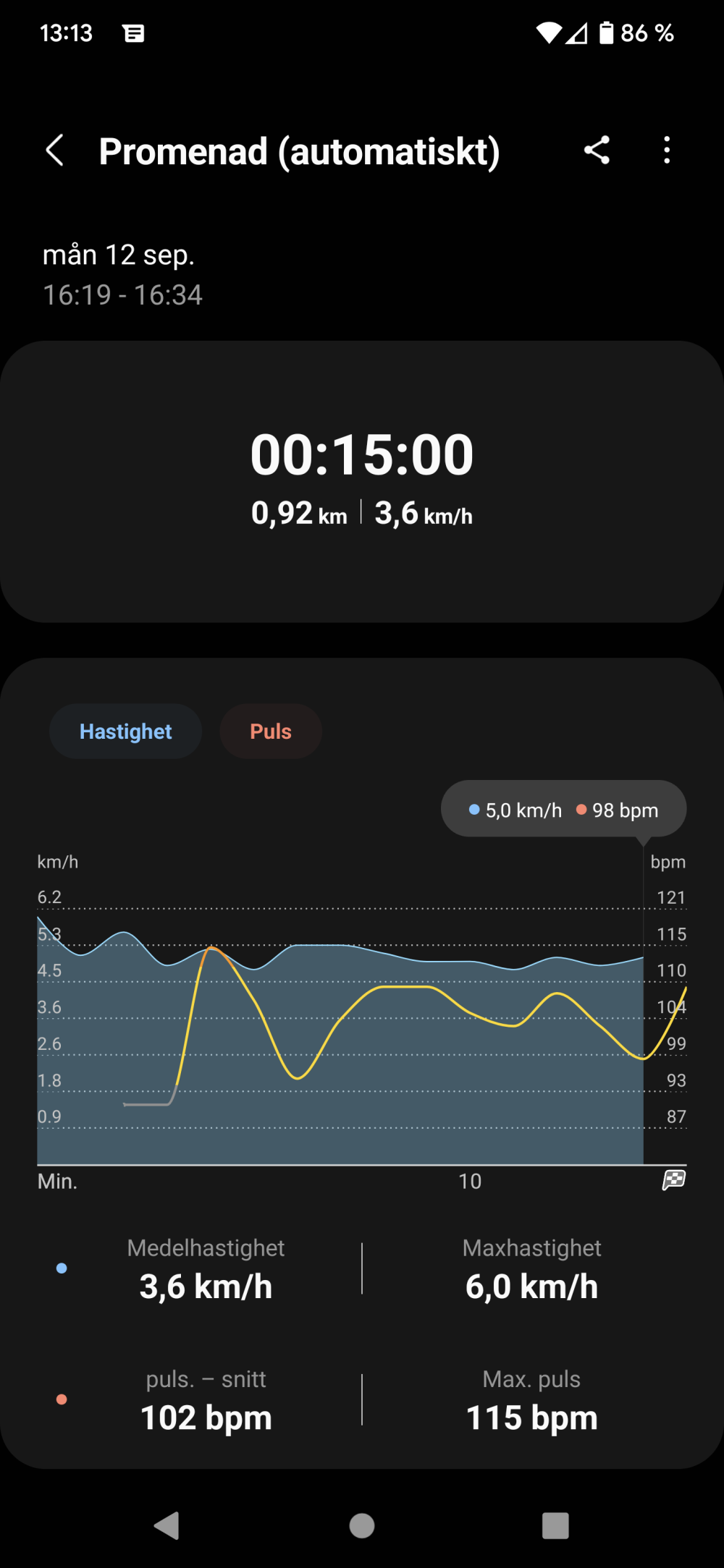Toggle the Puls chart chip
This screenshot has width=724, height=1568.
click(271, 732)
